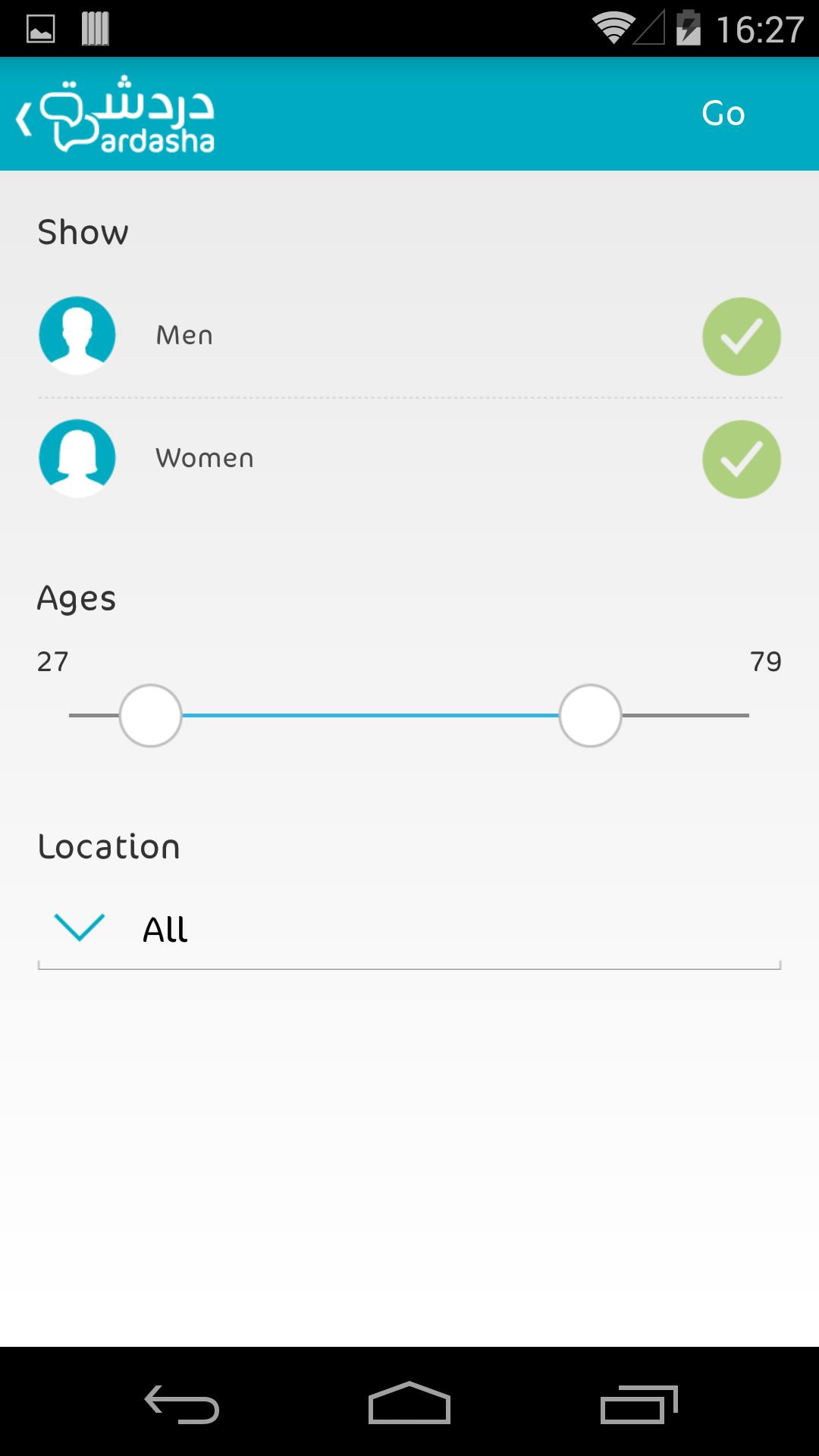Image resolution: width=819 pixels, height=1456 pixels.
Task: Uncheck the Women checkmark
Action: (741, 459)
